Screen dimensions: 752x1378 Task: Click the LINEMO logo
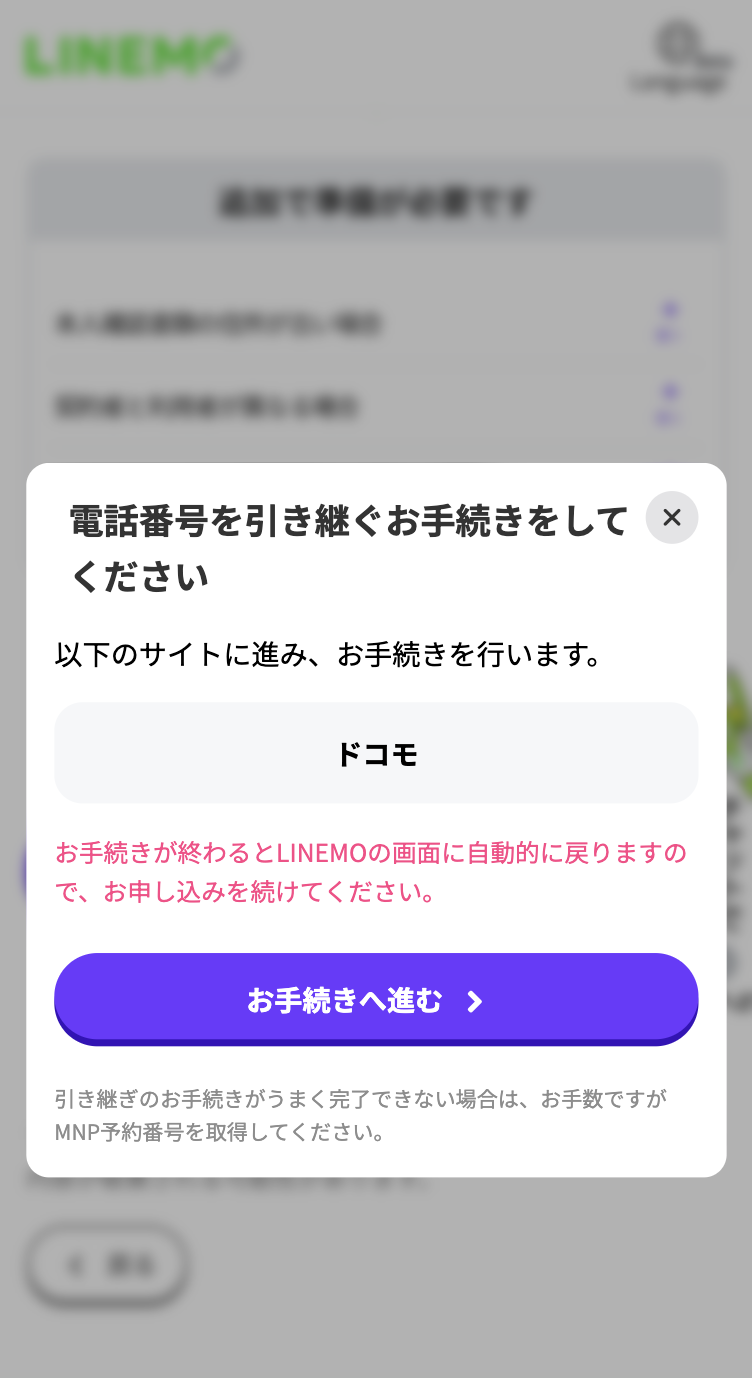click(130, 57)
